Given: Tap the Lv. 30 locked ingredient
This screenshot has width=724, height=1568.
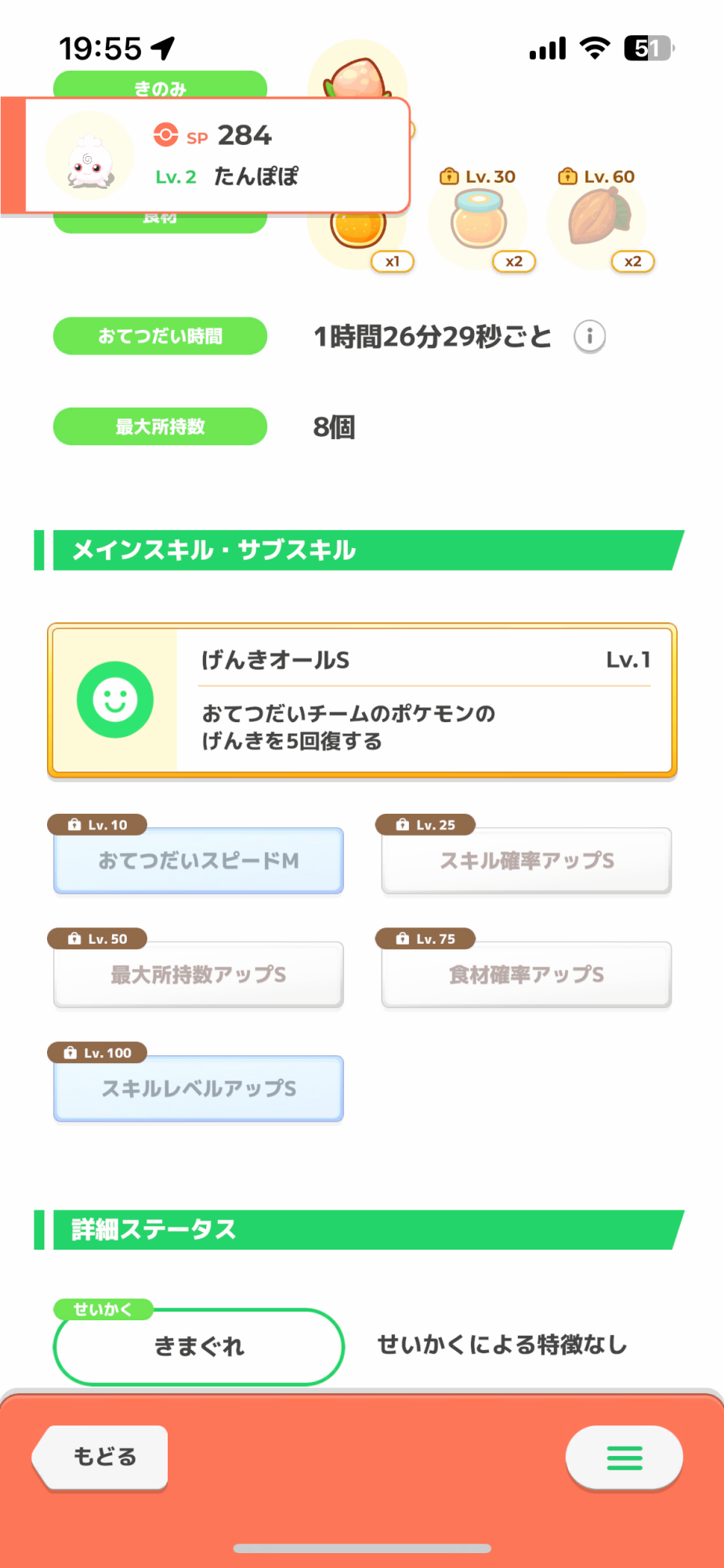Looking at the screenshot, I should click(x=479, y=220).
